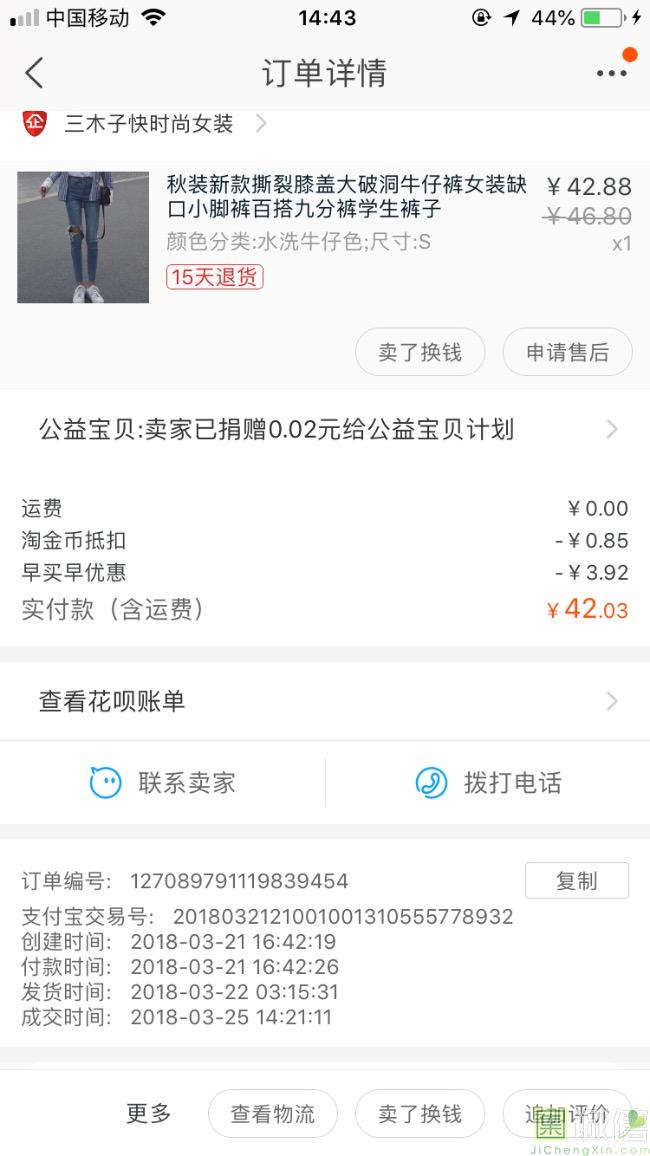Tap 卖了换钱 under the jeans item
This screenshot has height=1156, width=650.
pos(420,352)
